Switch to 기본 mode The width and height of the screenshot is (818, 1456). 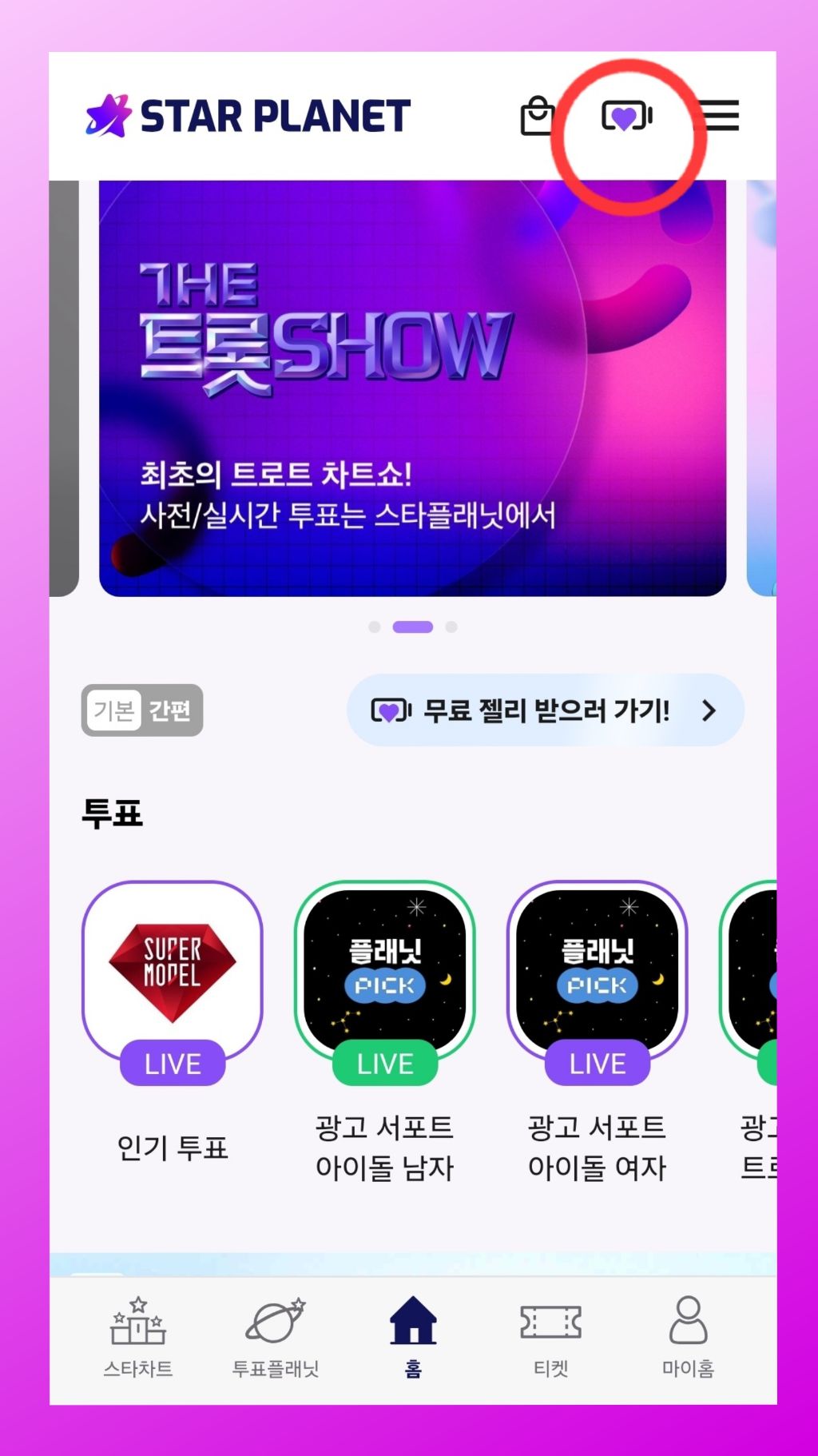click(113, 710)
